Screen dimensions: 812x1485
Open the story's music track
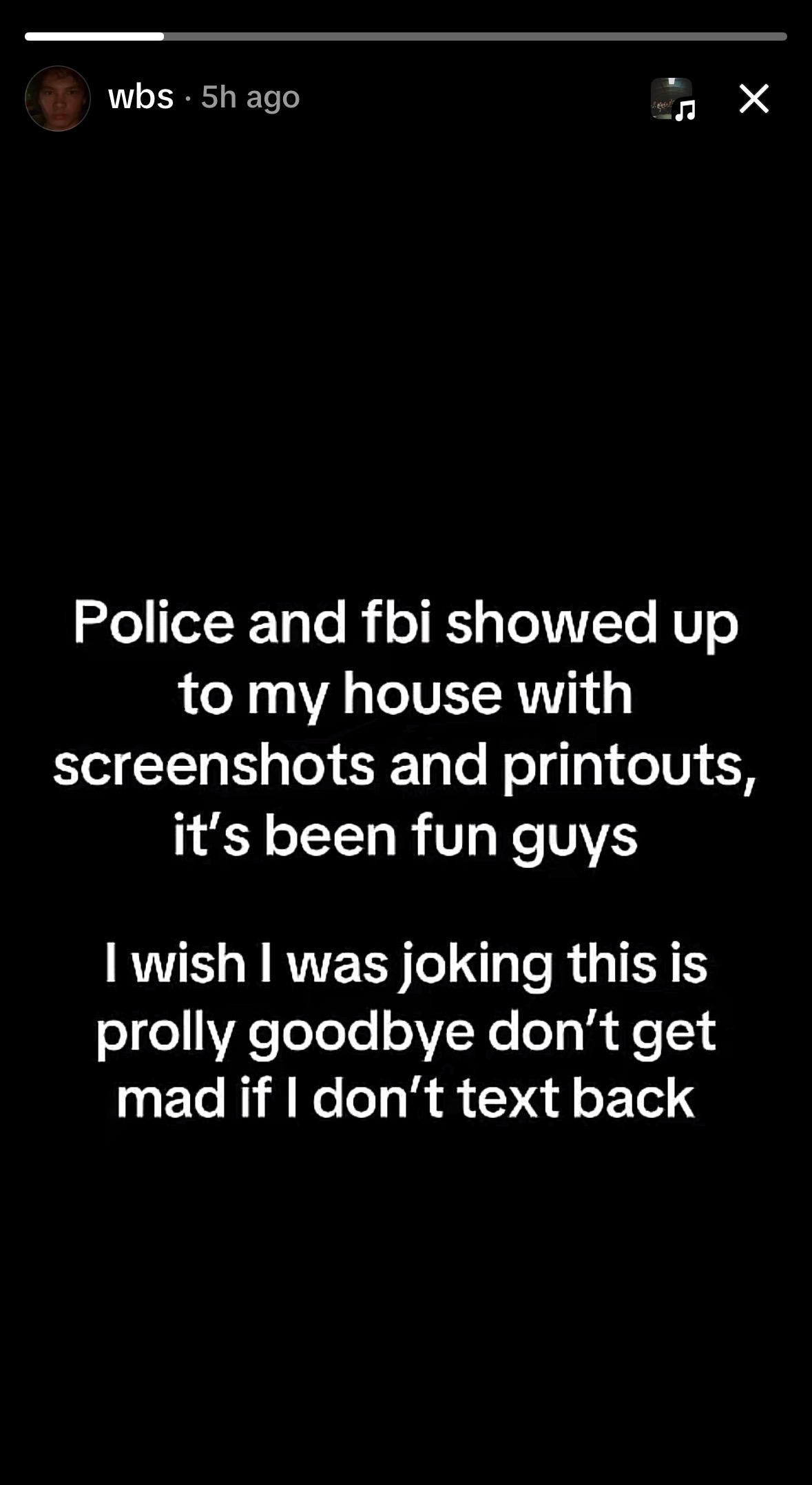click(672, 99)
